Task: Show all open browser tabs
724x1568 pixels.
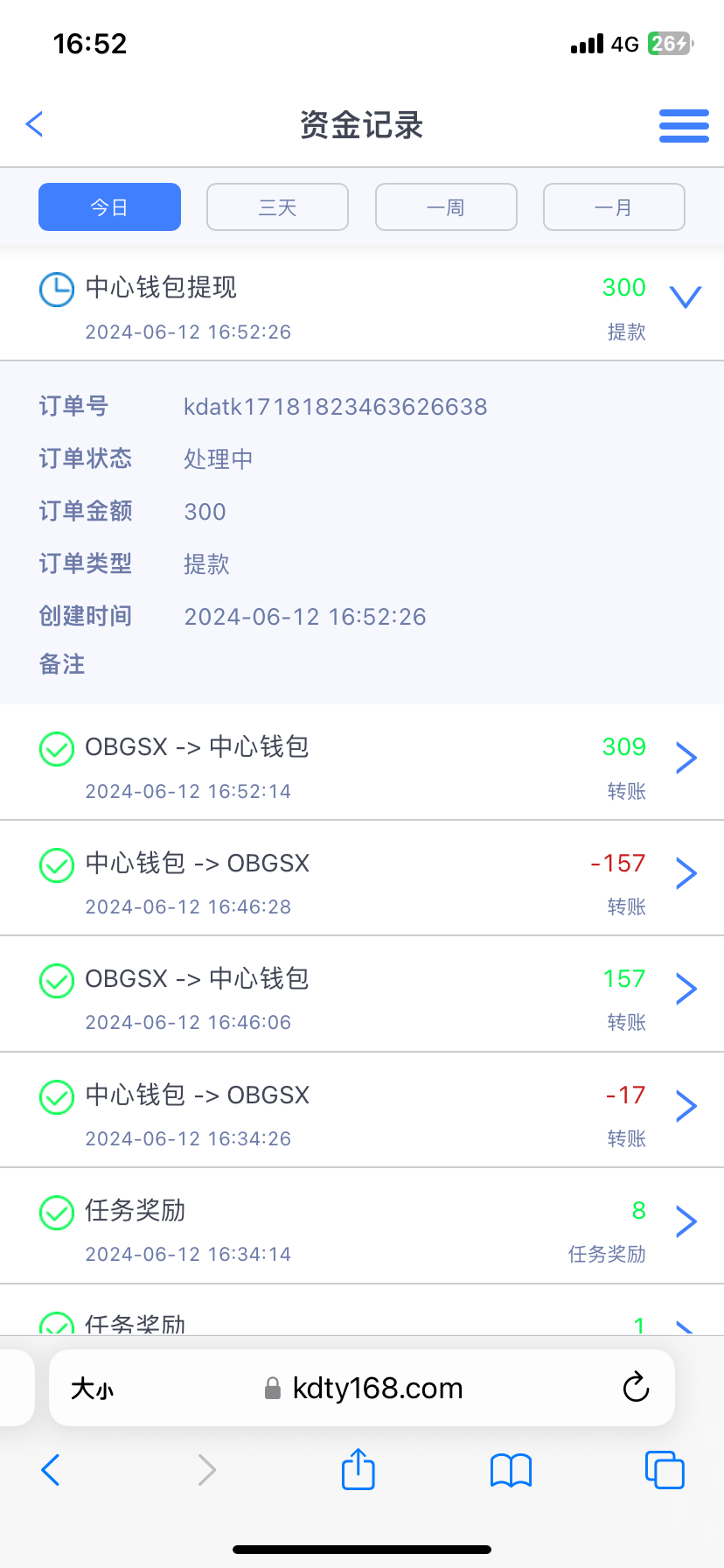Action: click(x=665, y=1470)
